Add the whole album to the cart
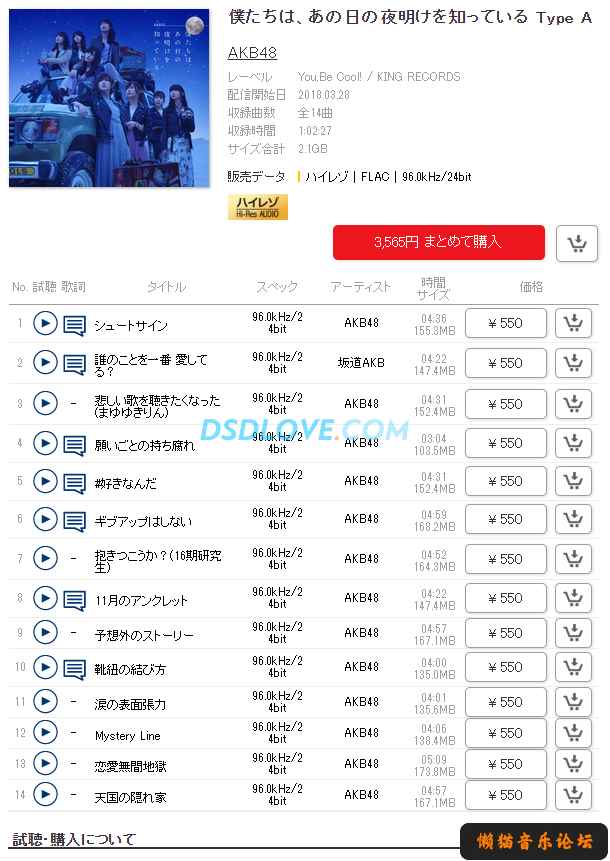 [x=576, y=243]
